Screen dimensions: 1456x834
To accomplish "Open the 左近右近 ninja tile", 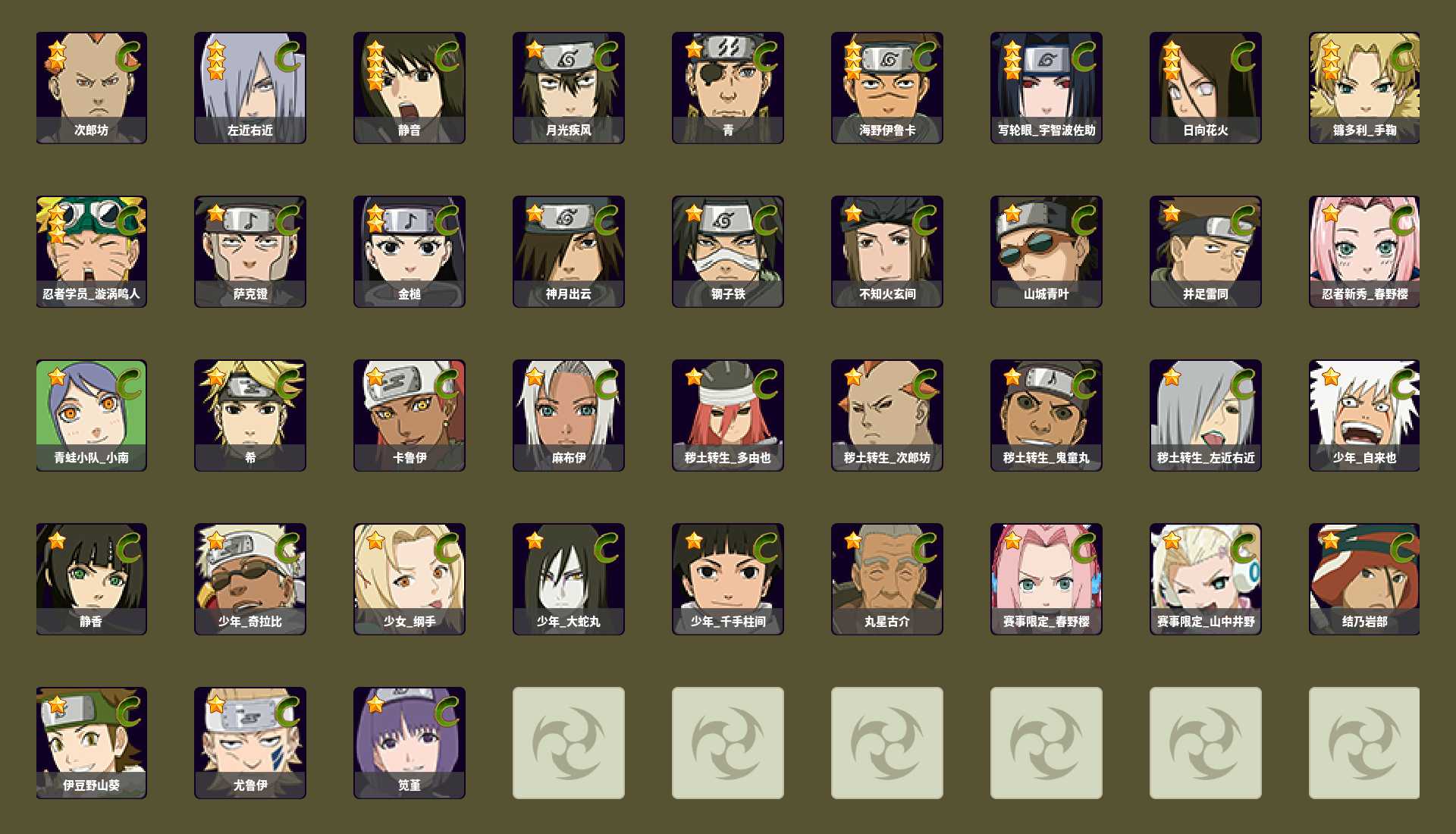I will 250,87.
